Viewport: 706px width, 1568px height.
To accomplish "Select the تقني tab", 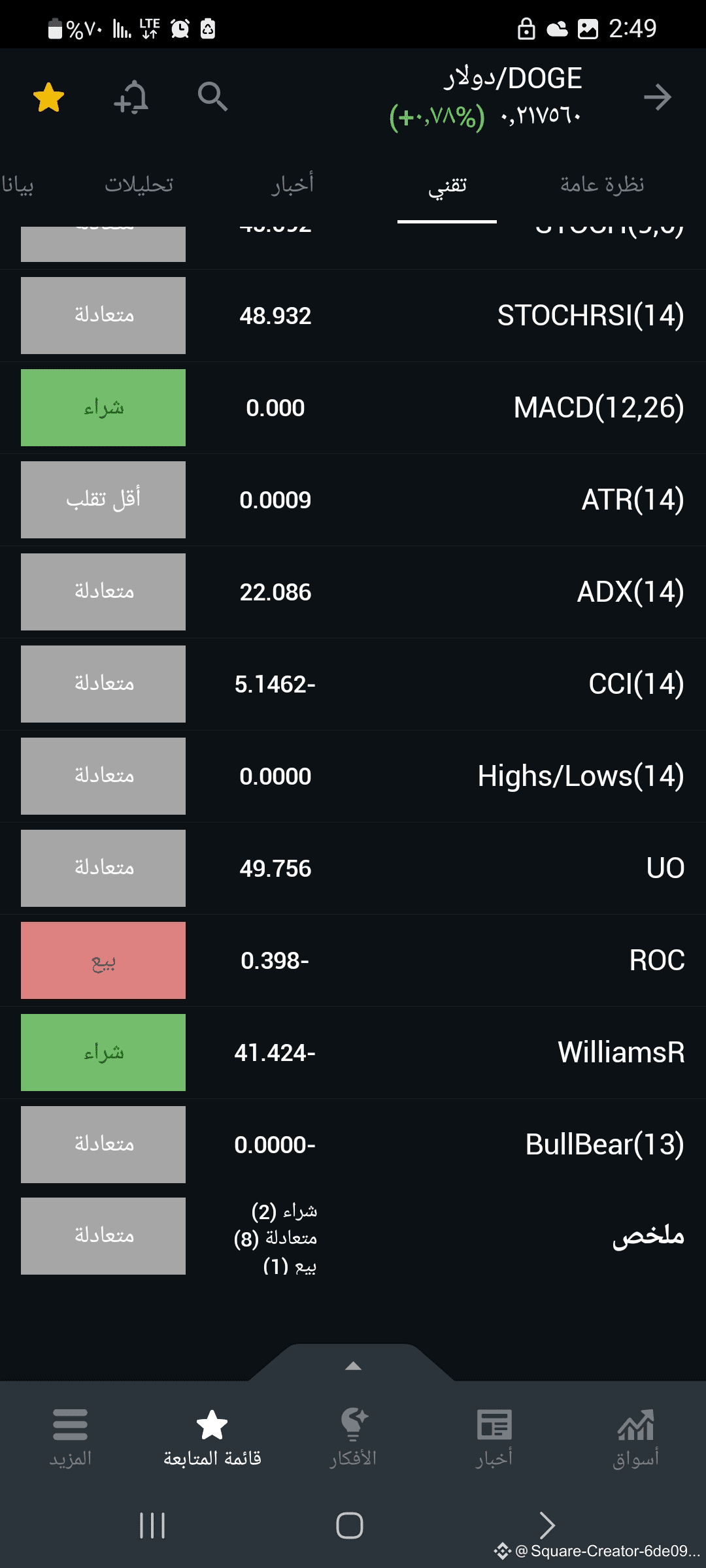I will point(447,186).
